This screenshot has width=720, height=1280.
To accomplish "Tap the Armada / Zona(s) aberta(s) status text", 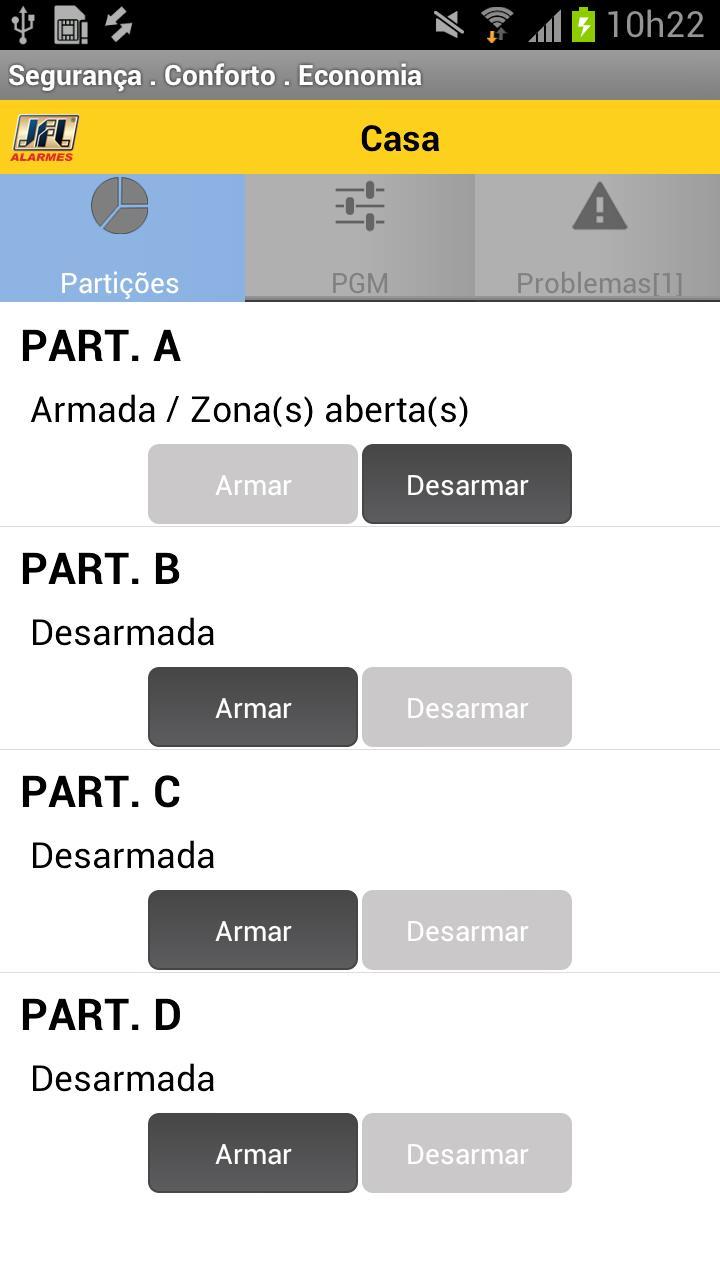I will coord(250,409).
